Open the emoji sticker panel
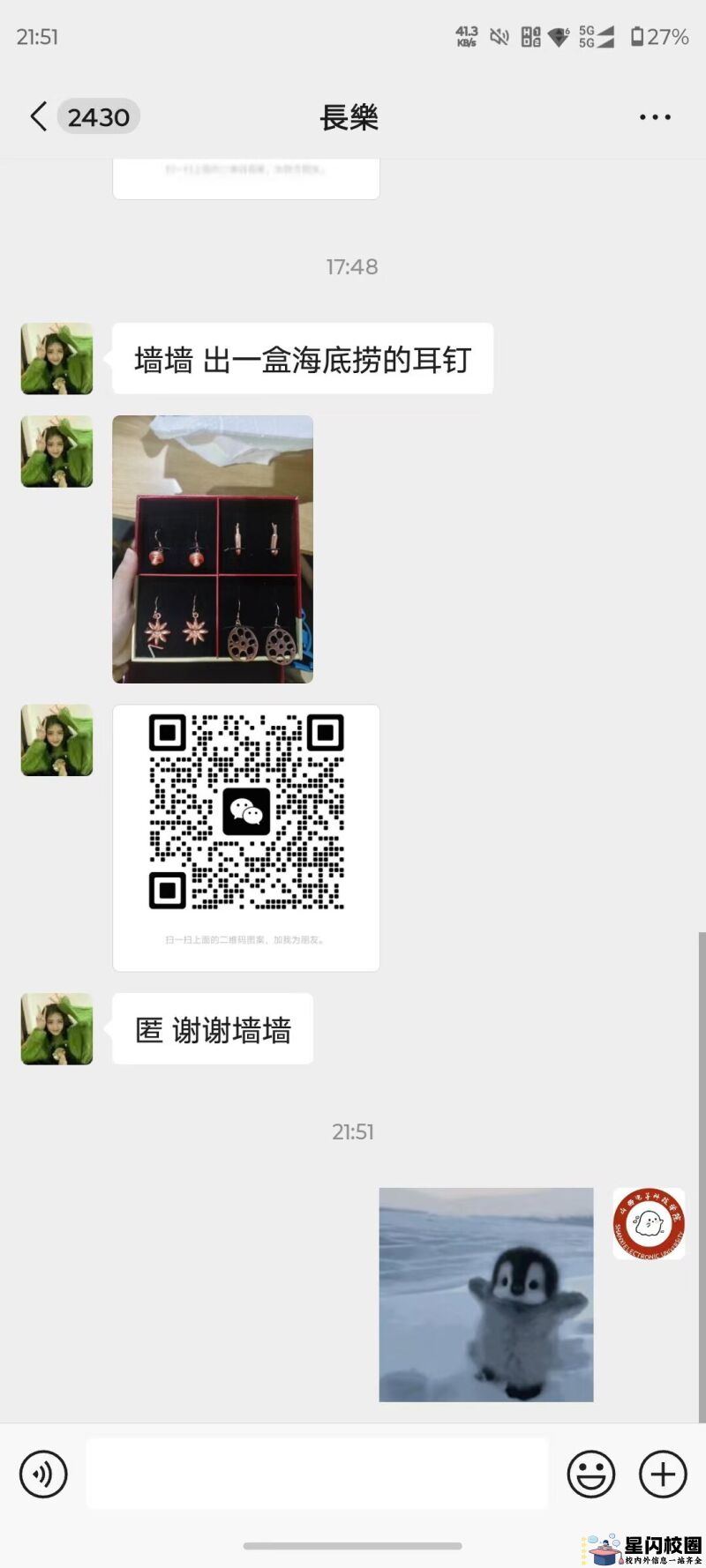Image resolution: width=706 pixels, height=1568 pixels. pyautogui.click(x=590, y=1474)
